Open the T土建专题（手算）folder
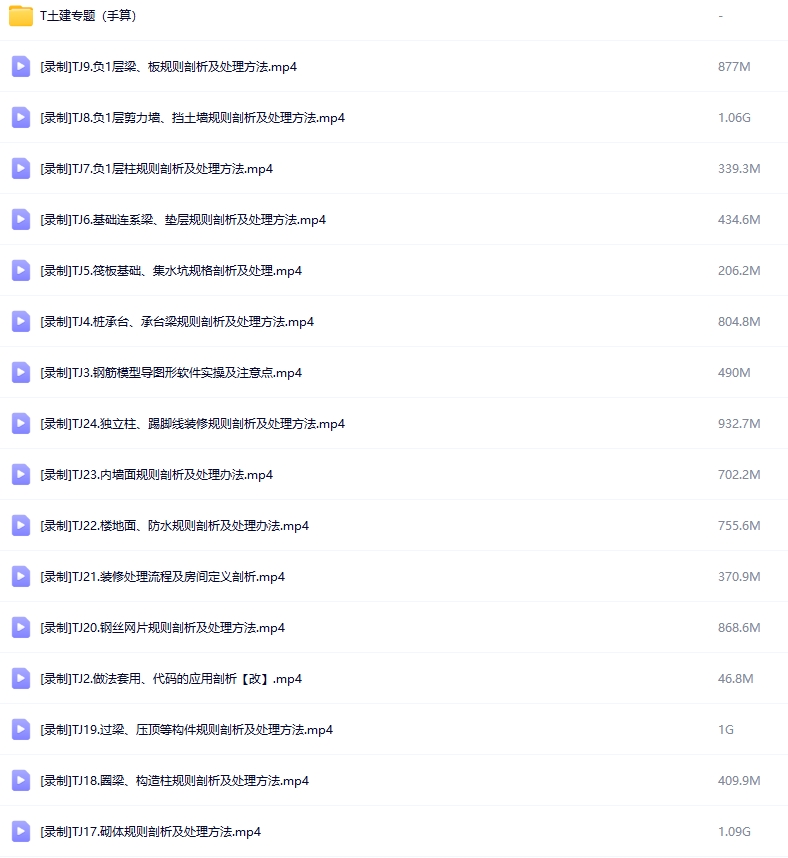The width and height of the screenshot is (788, 858). 88,16
